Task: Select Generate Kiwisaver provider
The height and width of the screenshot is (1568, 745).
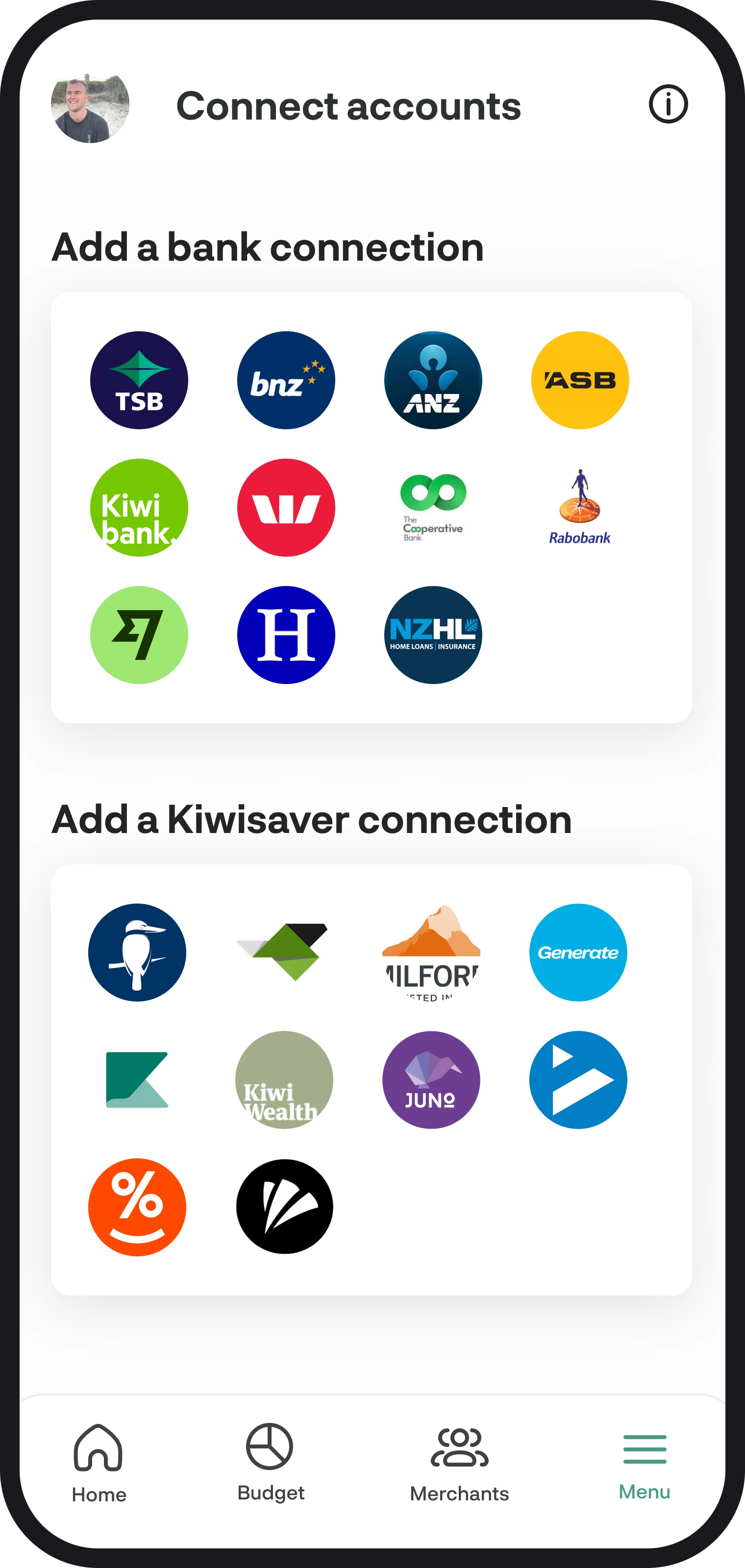Action: pyautogui.click(x=578, y=952)
